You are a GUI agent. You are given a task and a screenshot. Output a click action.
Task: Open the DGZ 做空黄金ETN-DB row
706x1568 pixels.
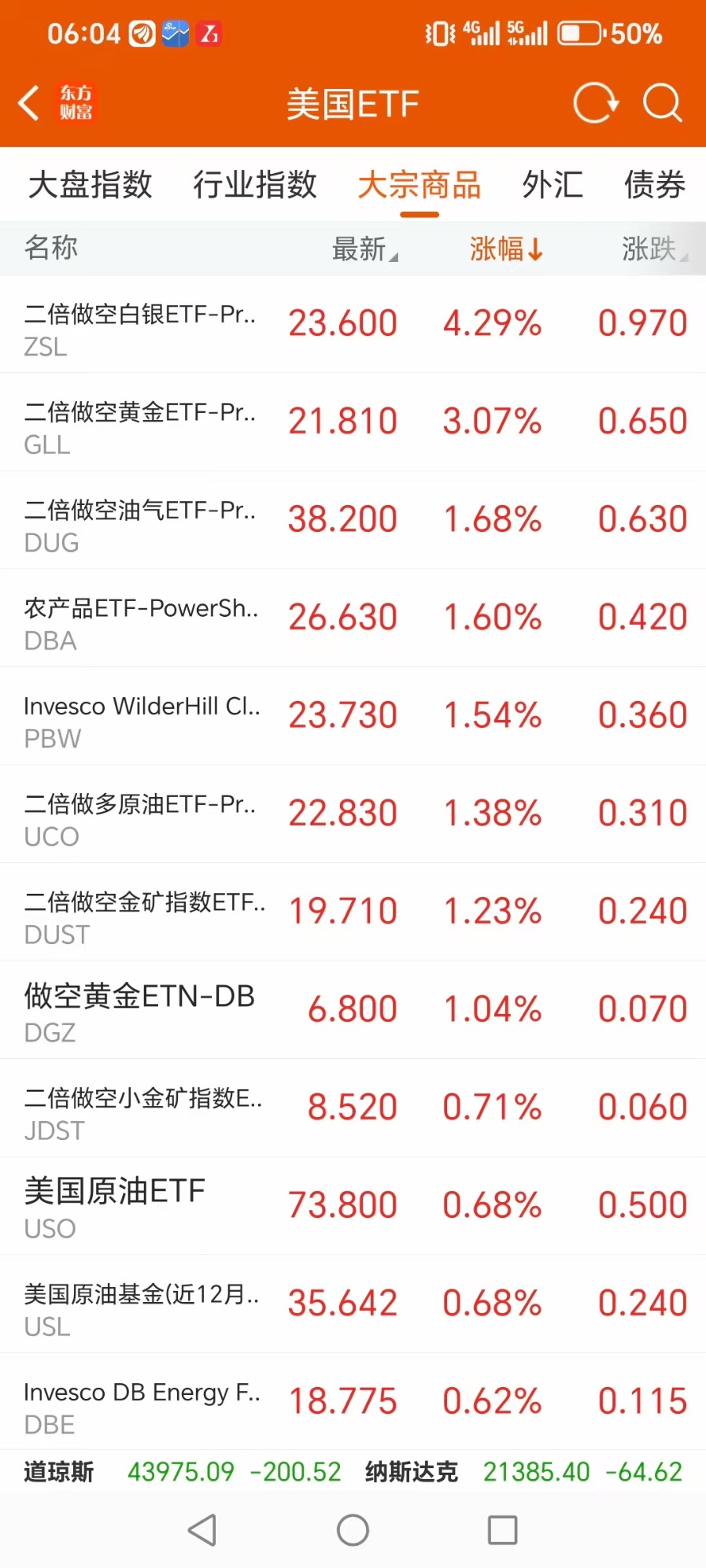pos(353,1010)
